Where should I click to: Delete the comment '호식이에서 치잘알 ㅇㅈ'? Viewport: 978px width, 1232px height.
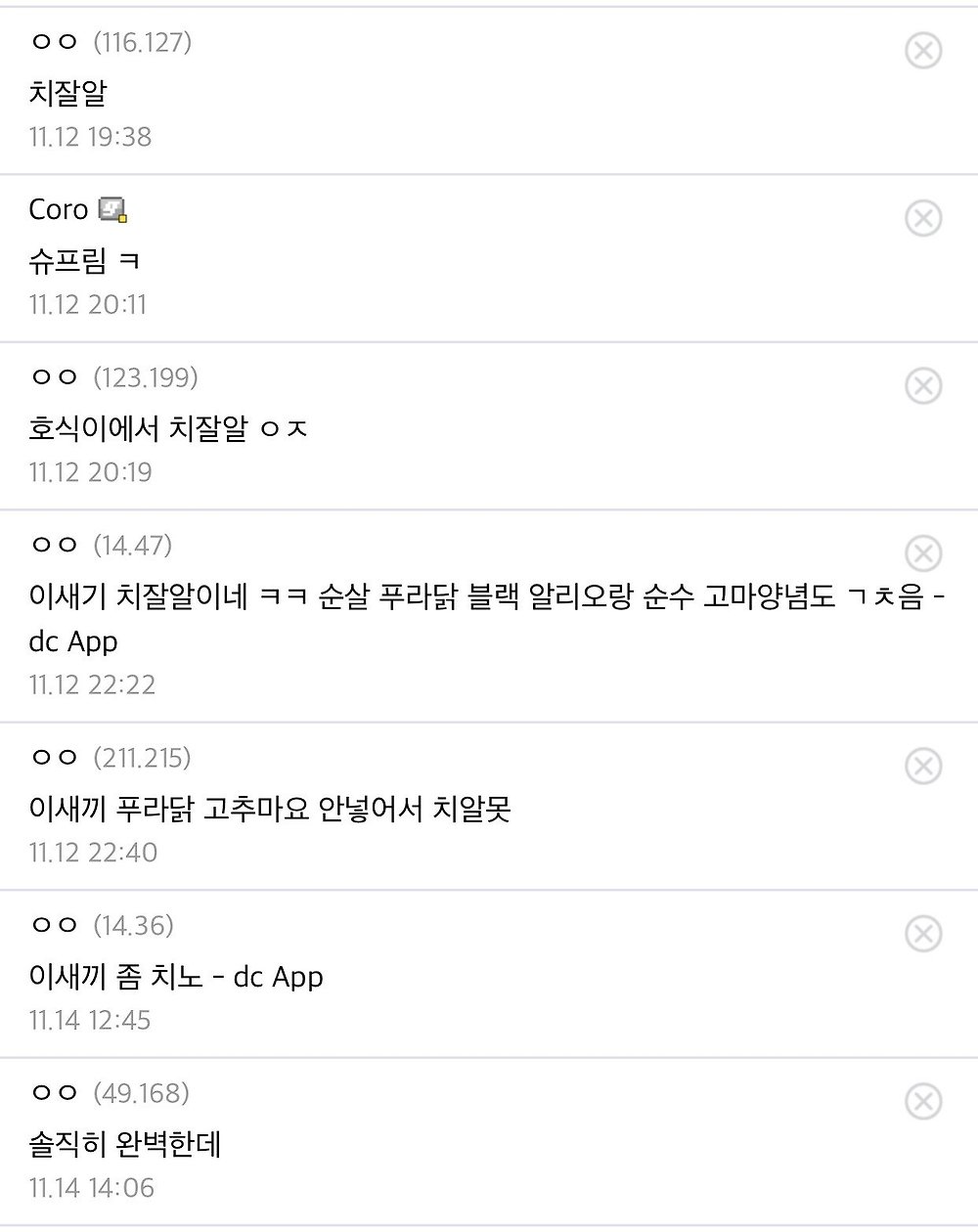pos(922,386)
